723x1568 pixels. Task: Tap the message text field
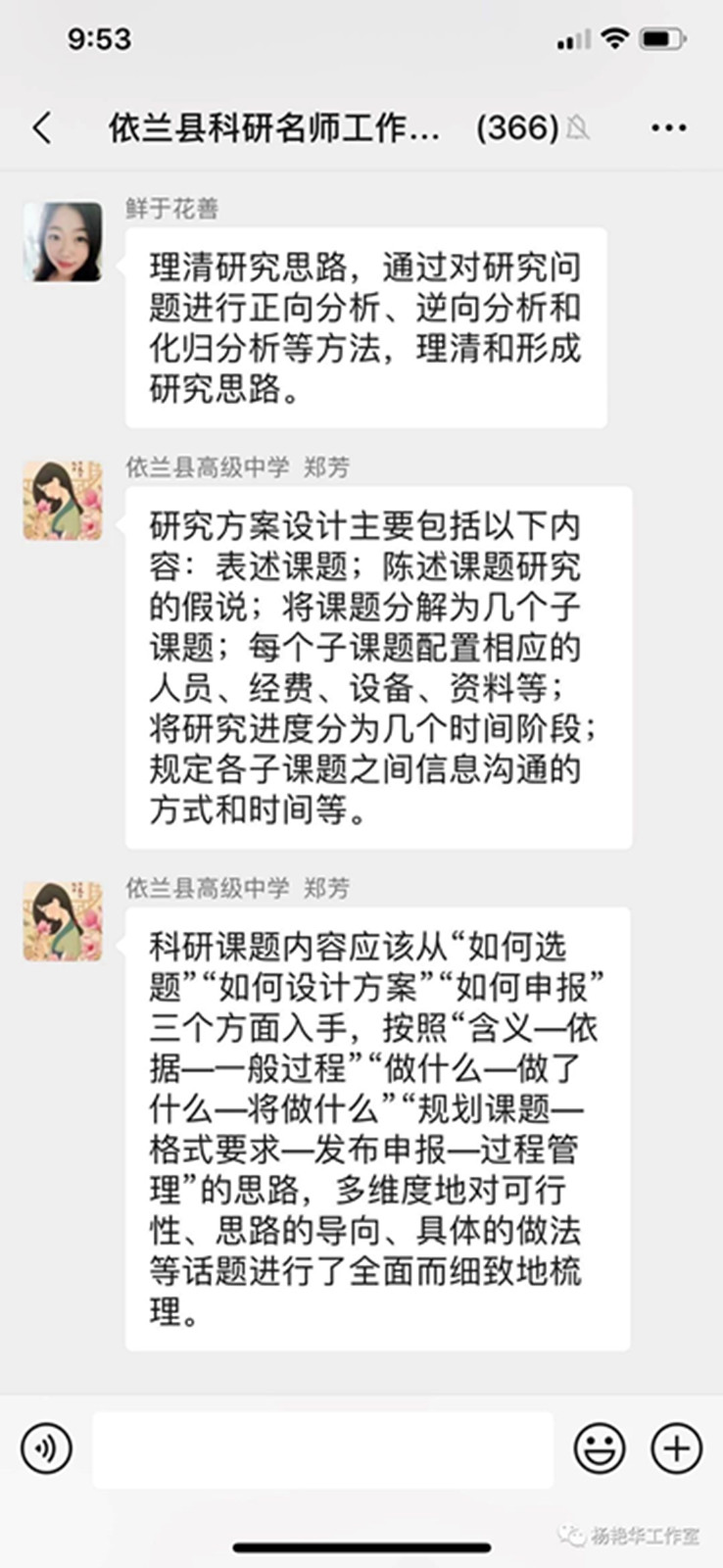point(323,1449)
